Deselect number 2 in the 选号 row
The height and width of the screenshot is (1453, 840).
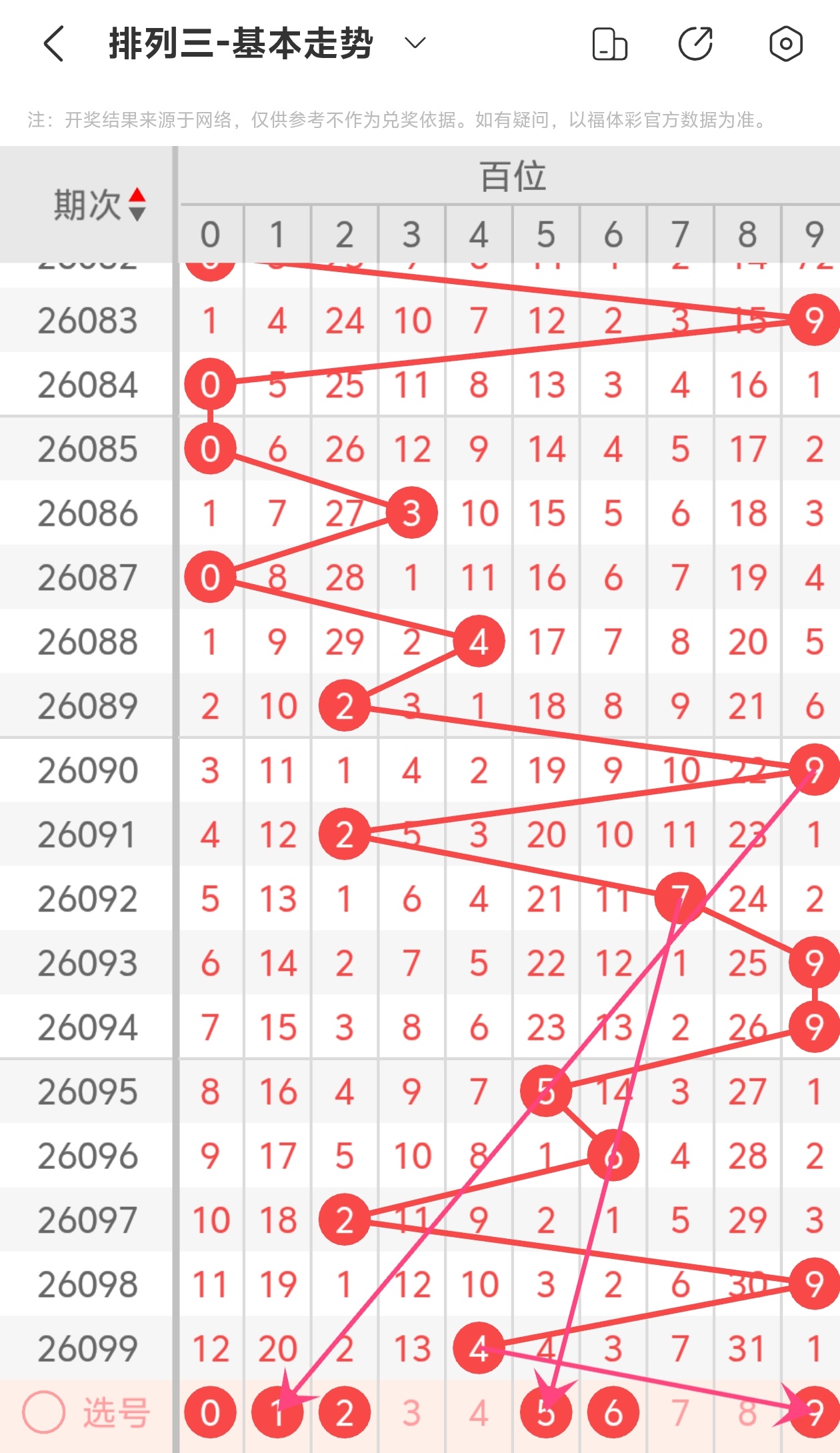tap(345, 1412)
